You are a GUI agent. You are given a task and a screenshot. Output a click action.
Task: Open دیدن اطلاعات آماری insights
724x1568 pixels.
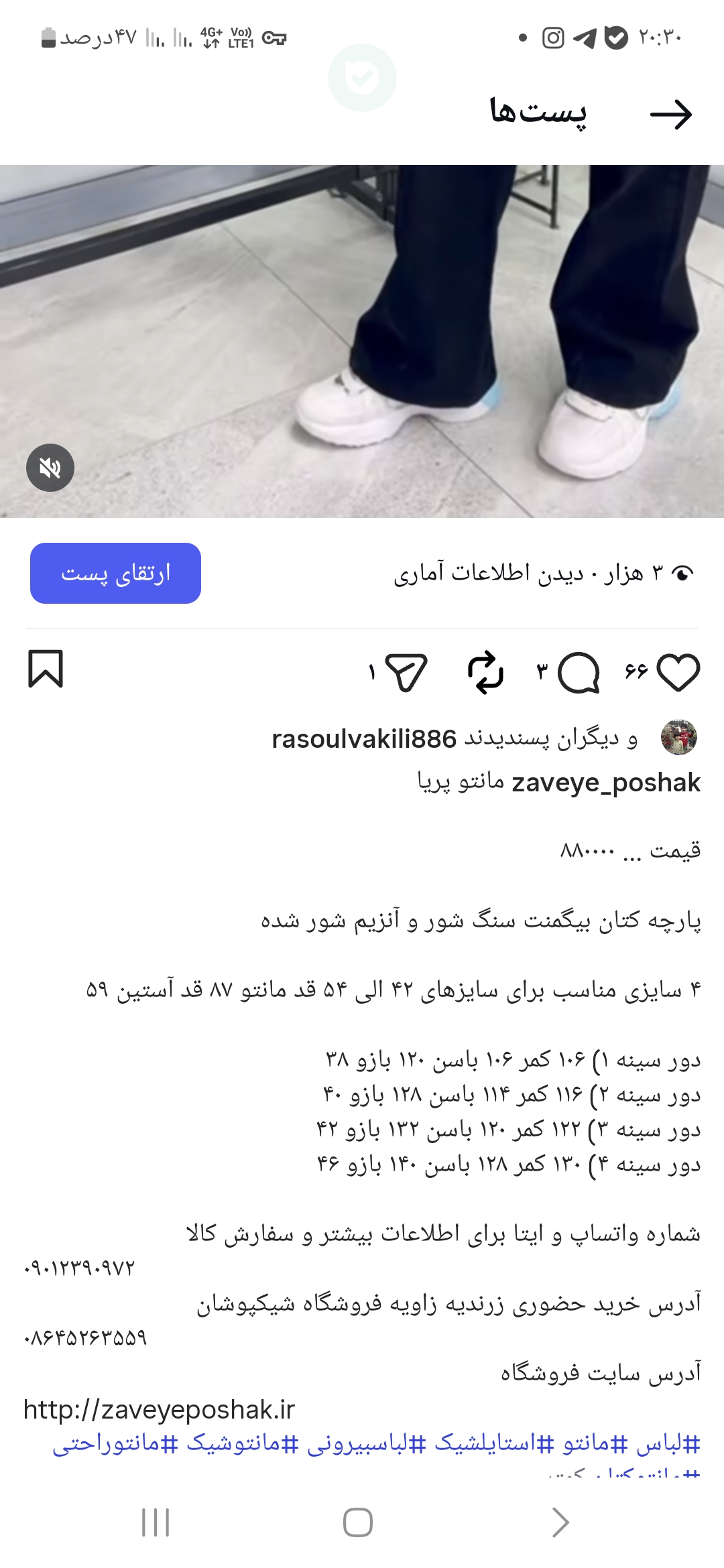click(x=489, y=574)
